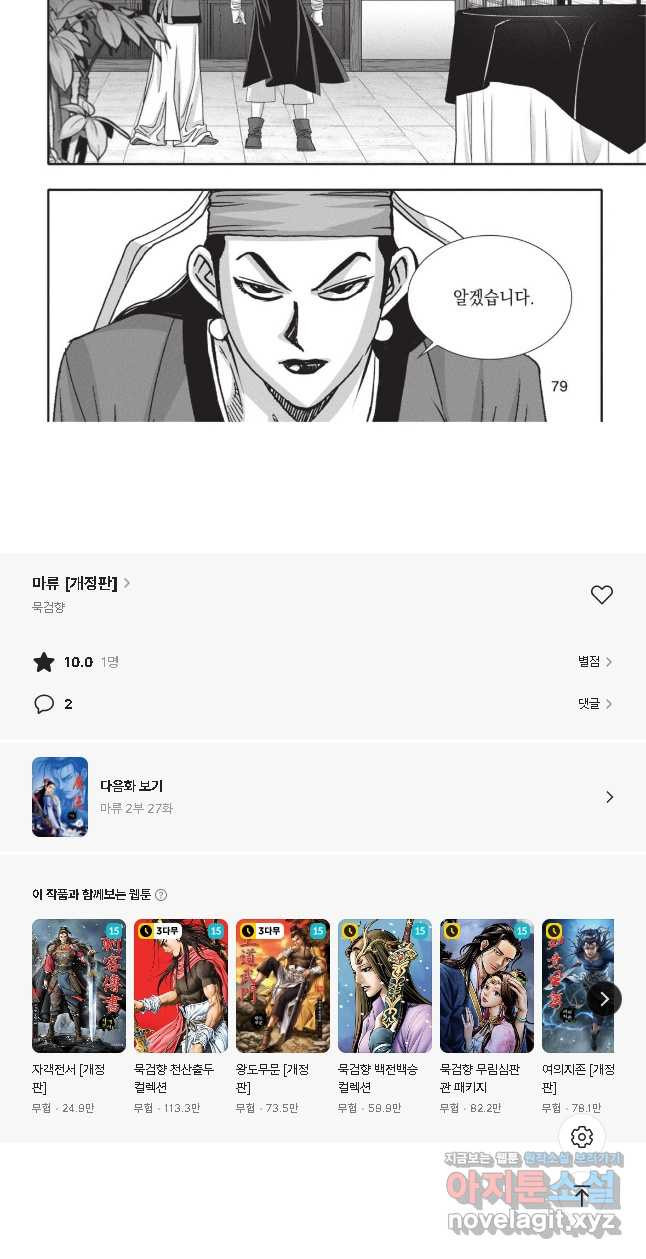This screenshot has height=1259, width=646.
Task: Open viewer settings gear icon
Action: pyautogui.click(x=582, y=1137)
